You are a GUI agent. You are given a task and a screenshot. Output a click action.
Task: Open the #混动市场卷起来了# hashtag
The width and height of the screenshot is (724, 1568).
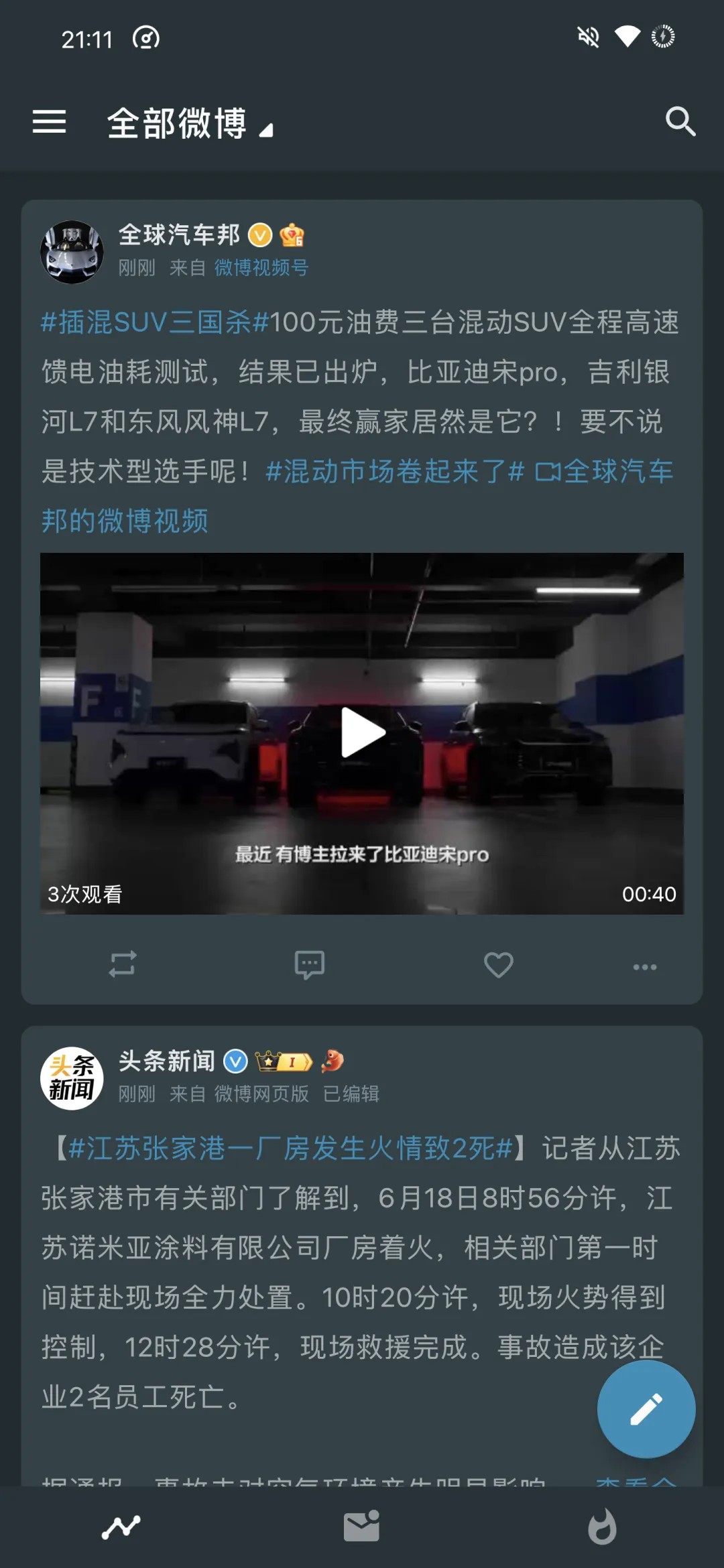pyautogui.click(x=394, y=472)
